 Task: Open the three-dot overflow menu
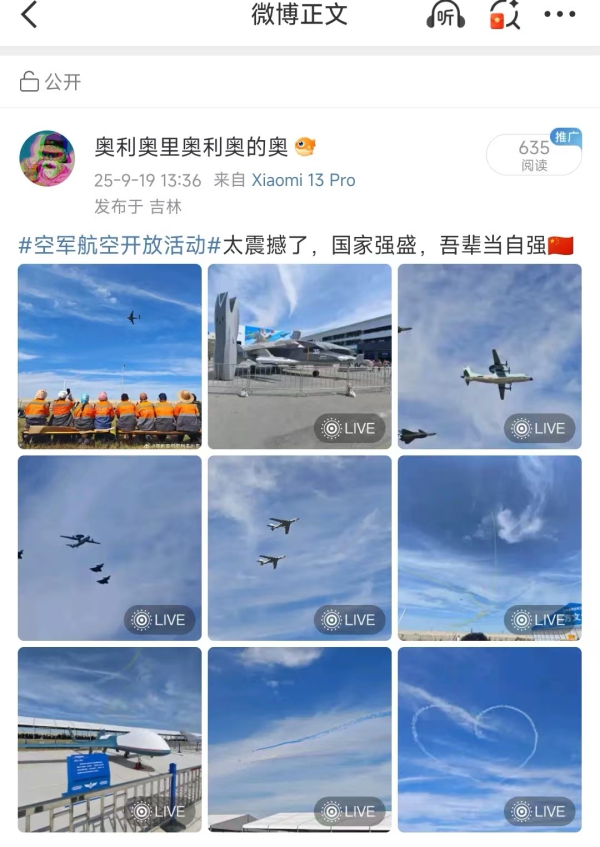pyautogui.click(x=559, y=15)
